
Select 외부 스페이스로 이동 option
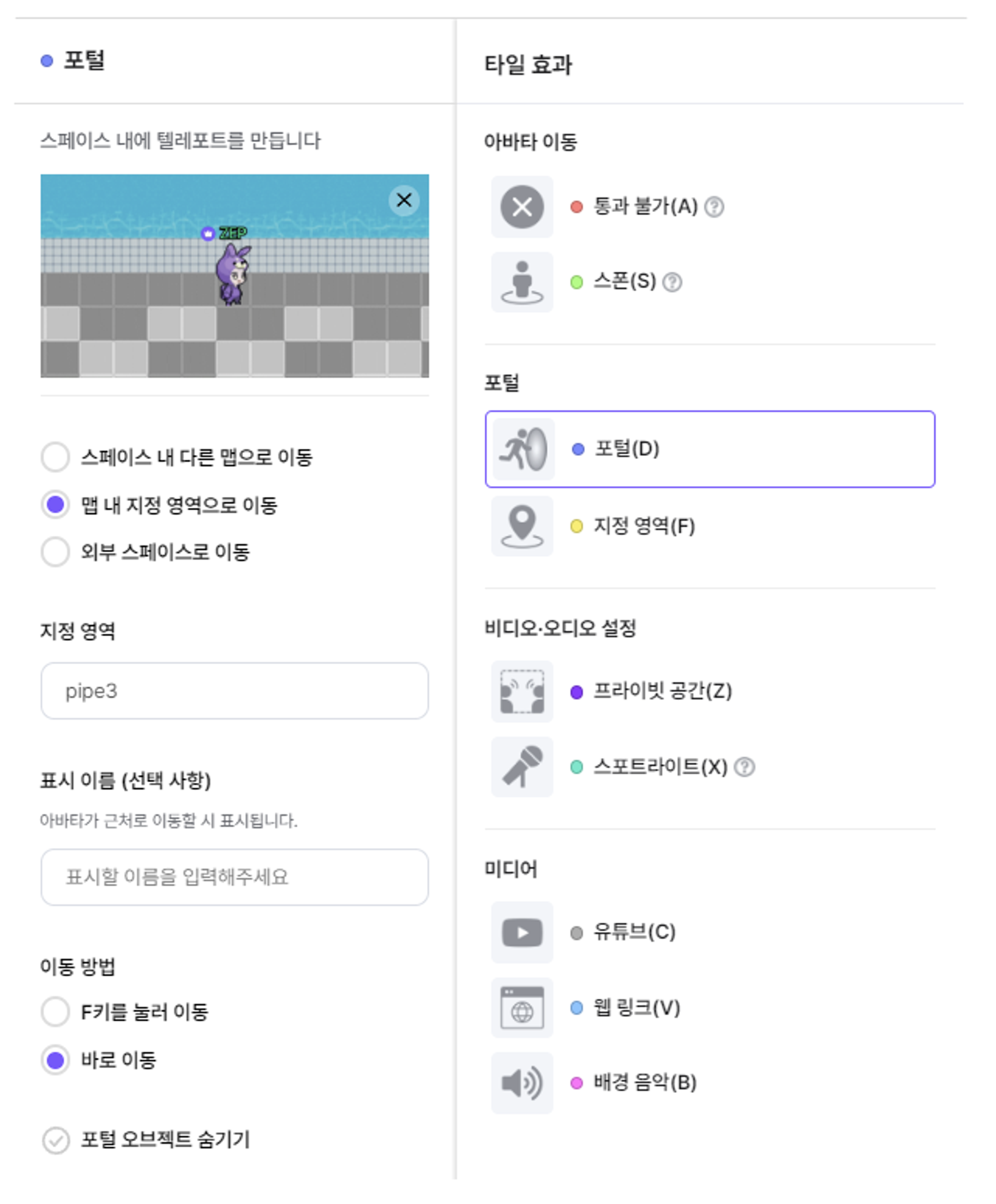[56, 552]
